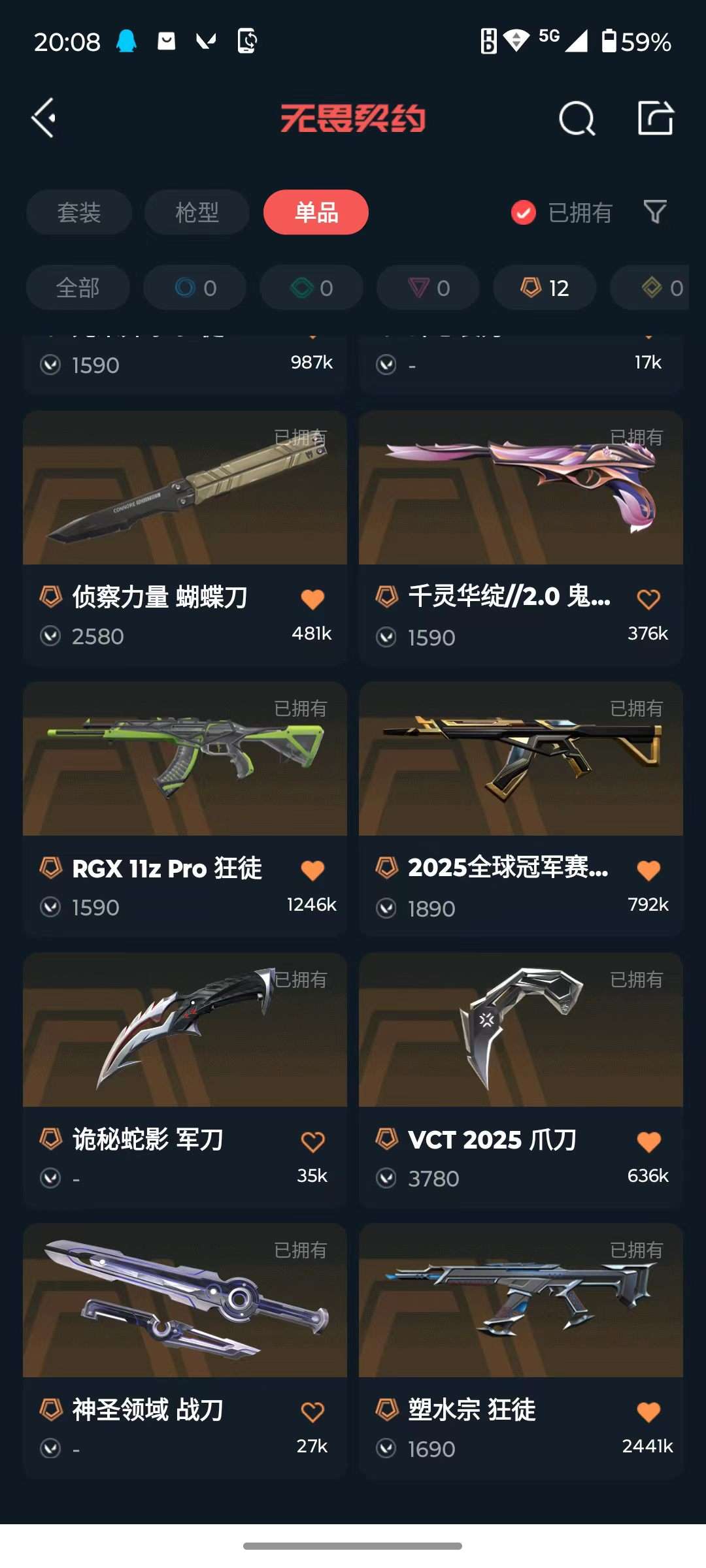Select the 单品 tab

[316, 212]
